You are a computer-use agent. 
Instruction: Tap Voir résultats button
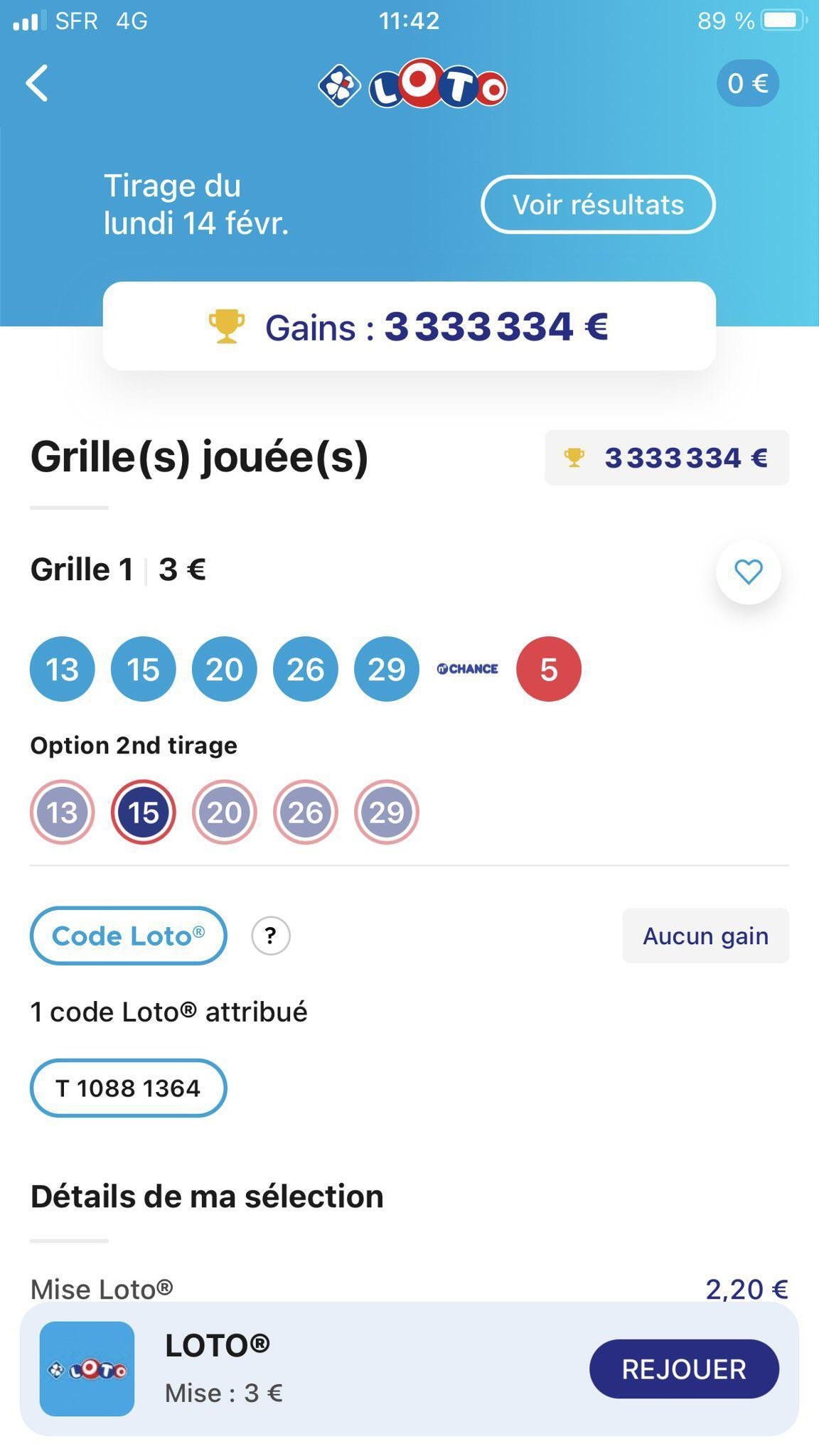pyautogui.click(x=598, y=205)
